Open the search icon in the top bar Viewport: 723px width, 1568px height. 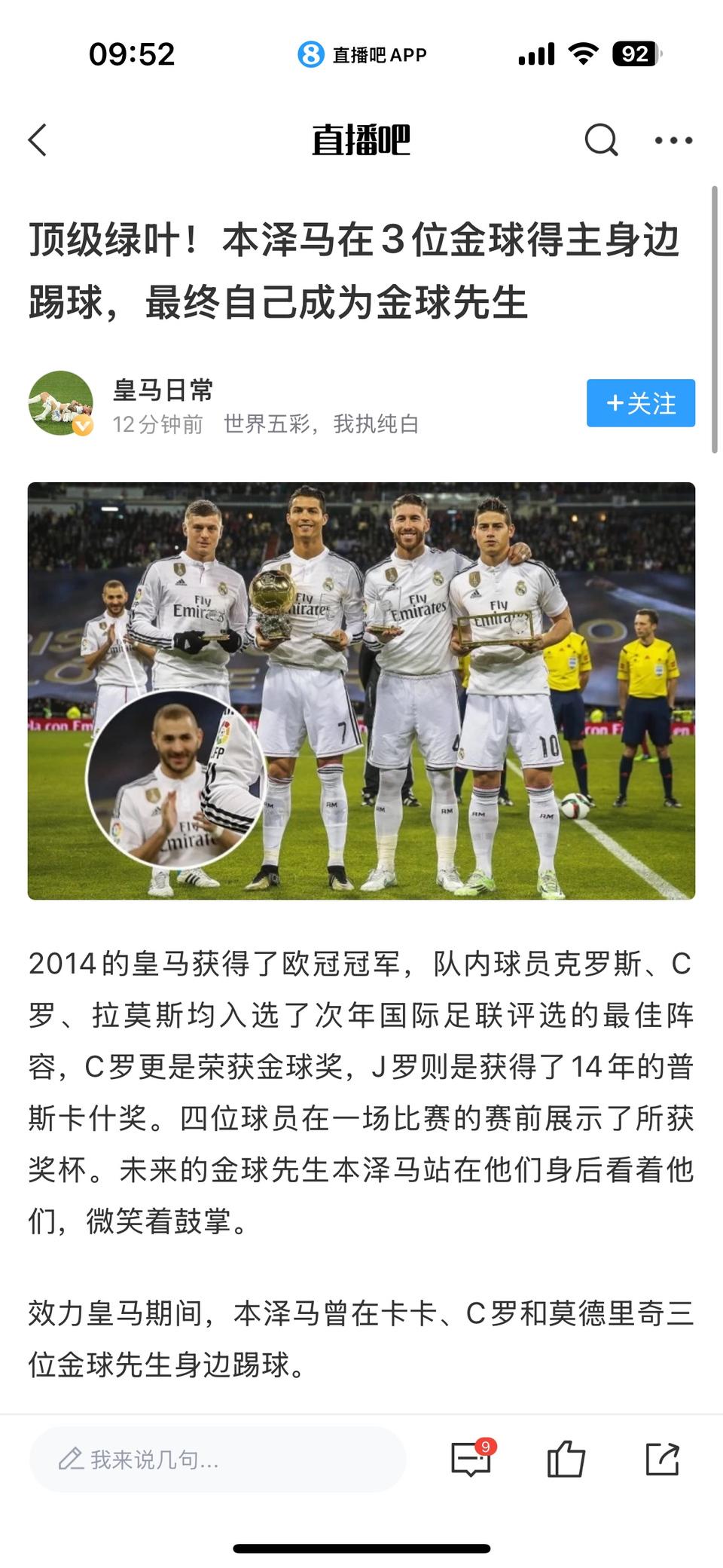coord(599,140)
